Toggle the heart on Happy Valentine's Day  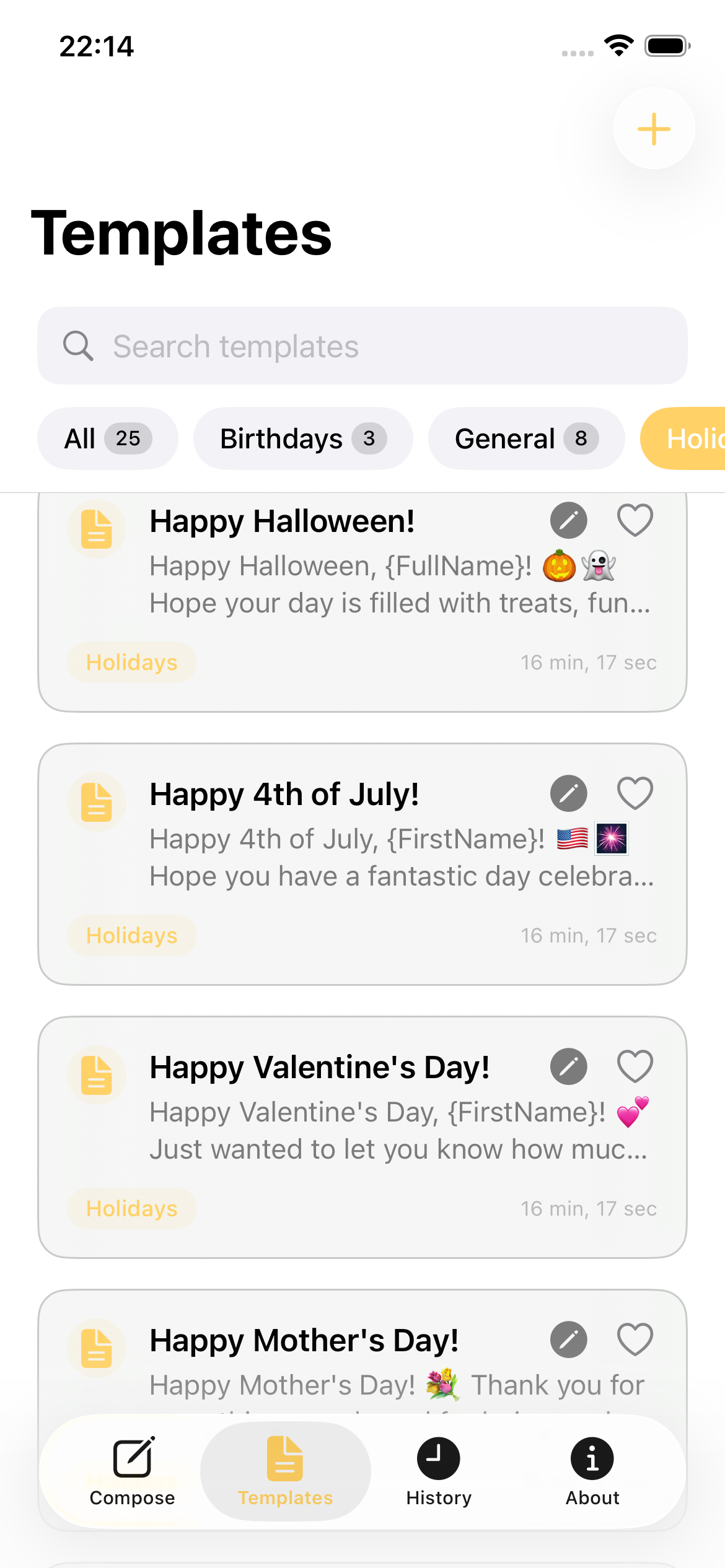(x=635, y=1066)
